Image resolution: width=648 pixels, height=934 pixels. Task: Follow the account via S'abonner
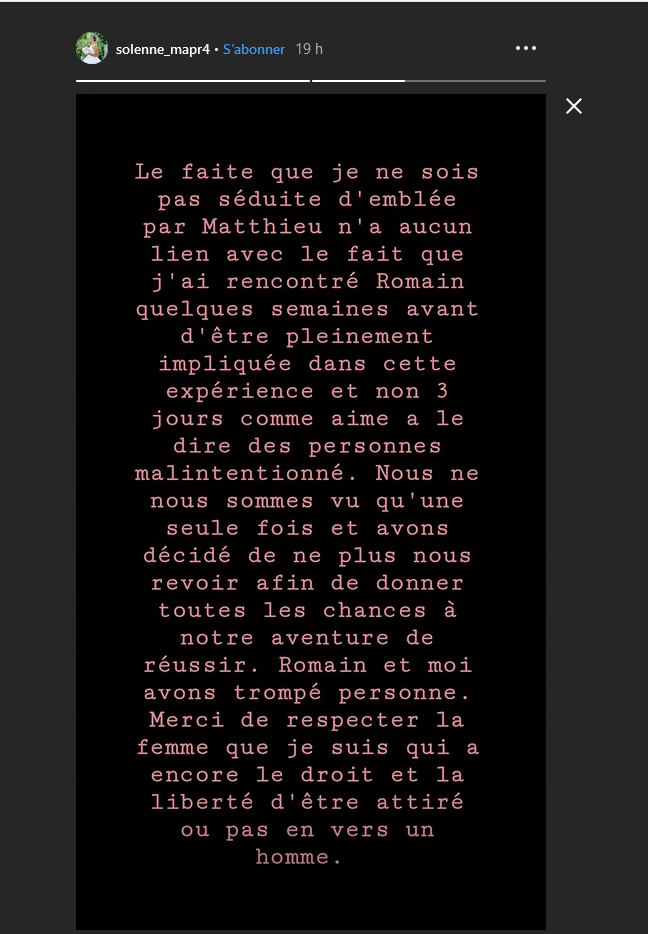coord(254,49)
